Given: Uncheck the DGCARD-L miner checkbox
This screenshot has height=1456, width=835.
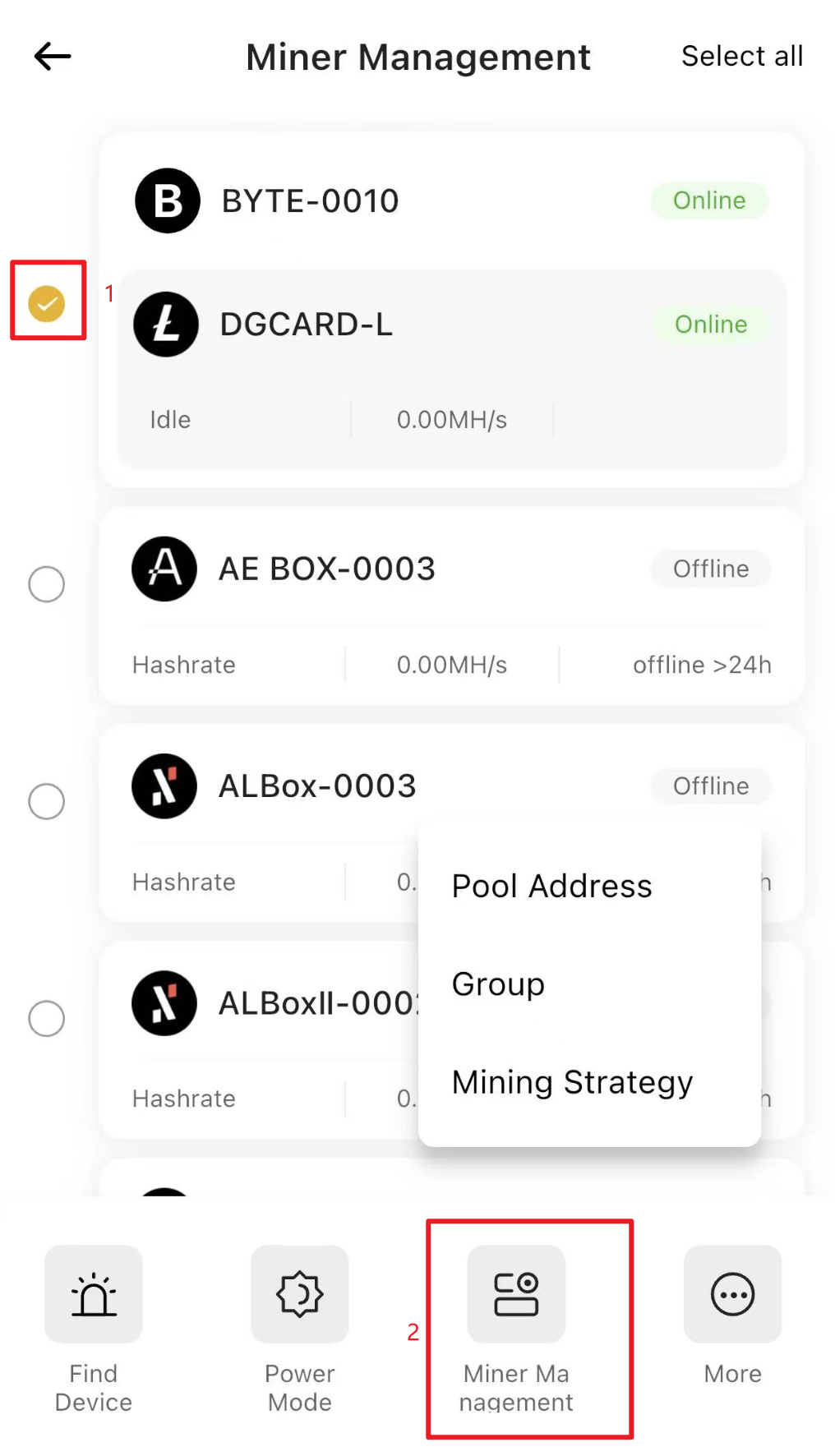Looking at the screenshot, I should coord(47,303).
